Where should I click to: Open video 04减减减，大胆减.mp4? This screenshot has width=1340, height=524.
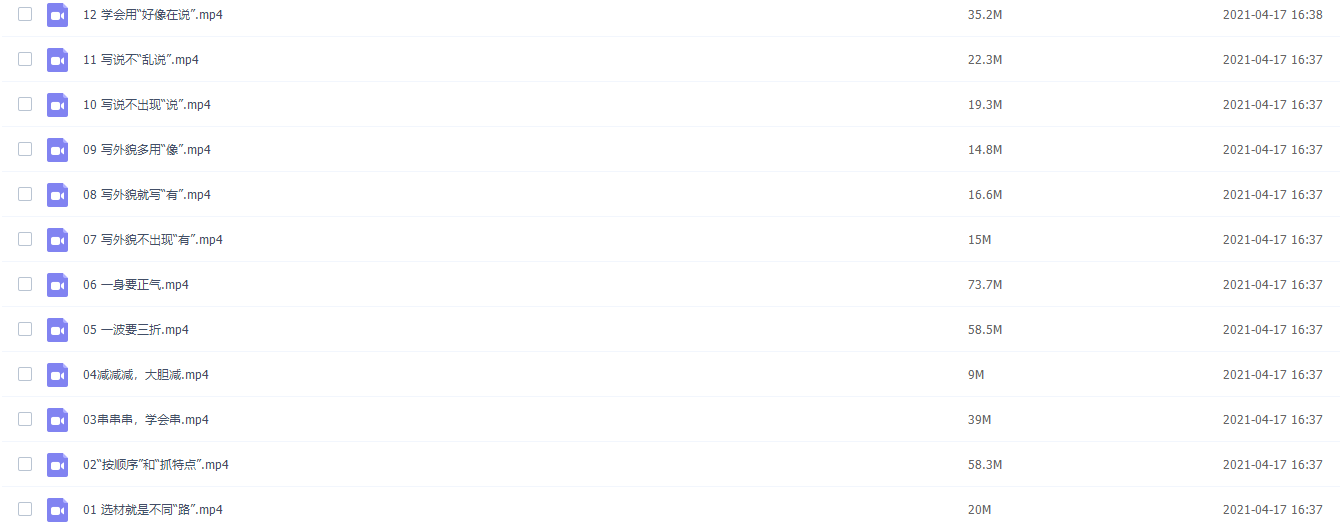coord(145,375)
